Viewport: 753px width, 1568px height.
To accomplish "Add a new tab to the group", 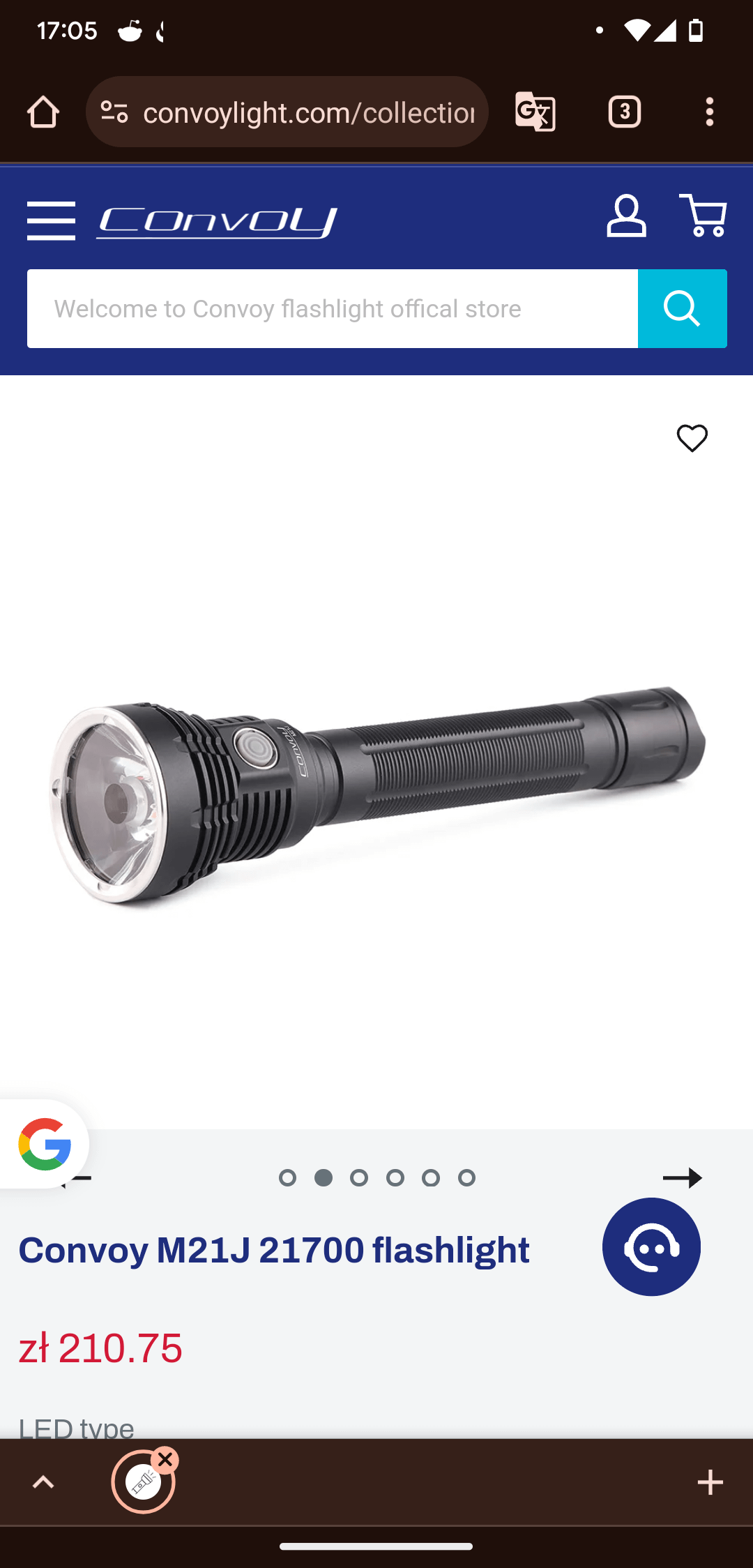I will point(710,1482).
